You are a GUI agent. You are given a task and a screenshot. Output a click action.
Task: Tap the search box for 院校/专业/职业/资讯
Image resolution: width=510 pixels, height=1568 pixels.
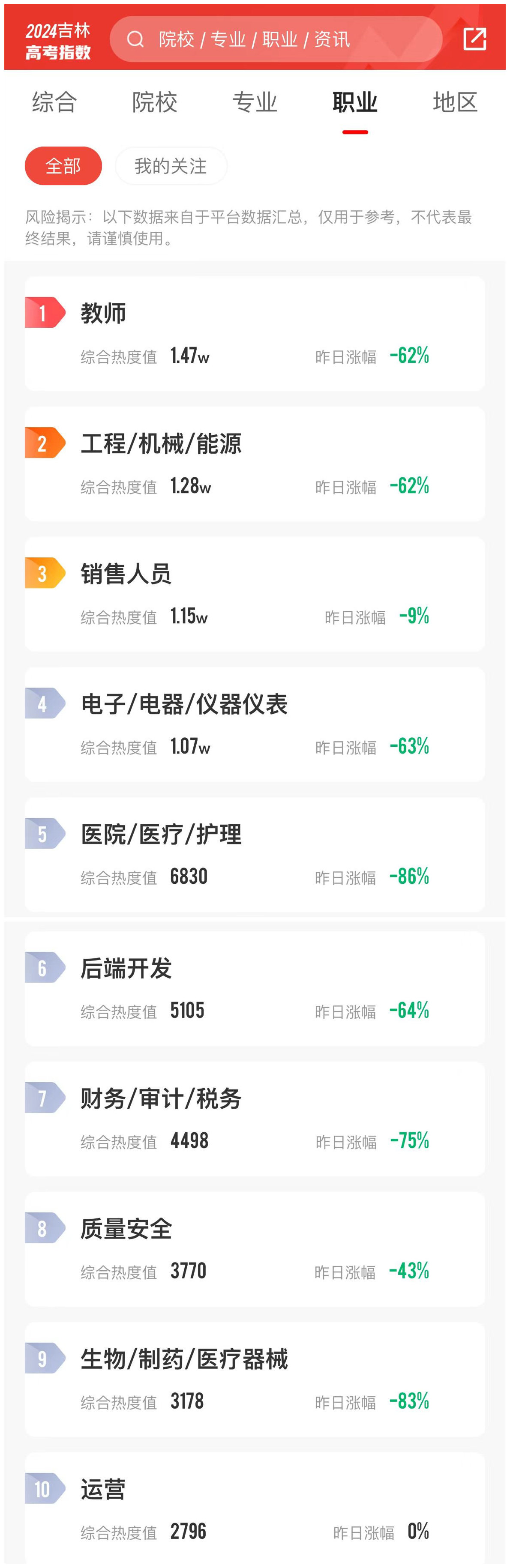pos(275,39)
